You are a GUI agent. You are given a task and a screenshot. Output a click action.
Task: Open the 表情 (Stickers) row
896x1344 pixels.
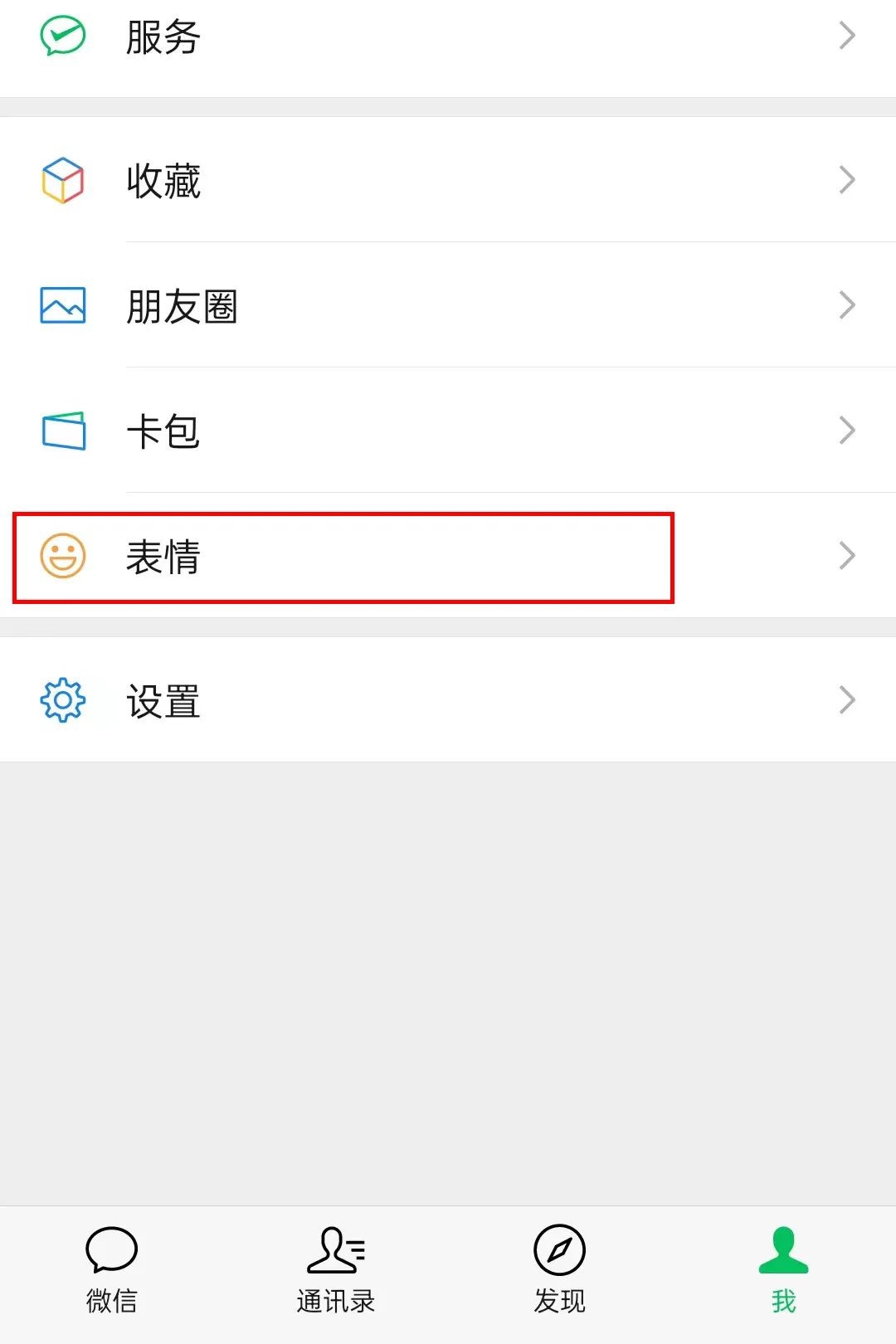(x=448, y=556)
